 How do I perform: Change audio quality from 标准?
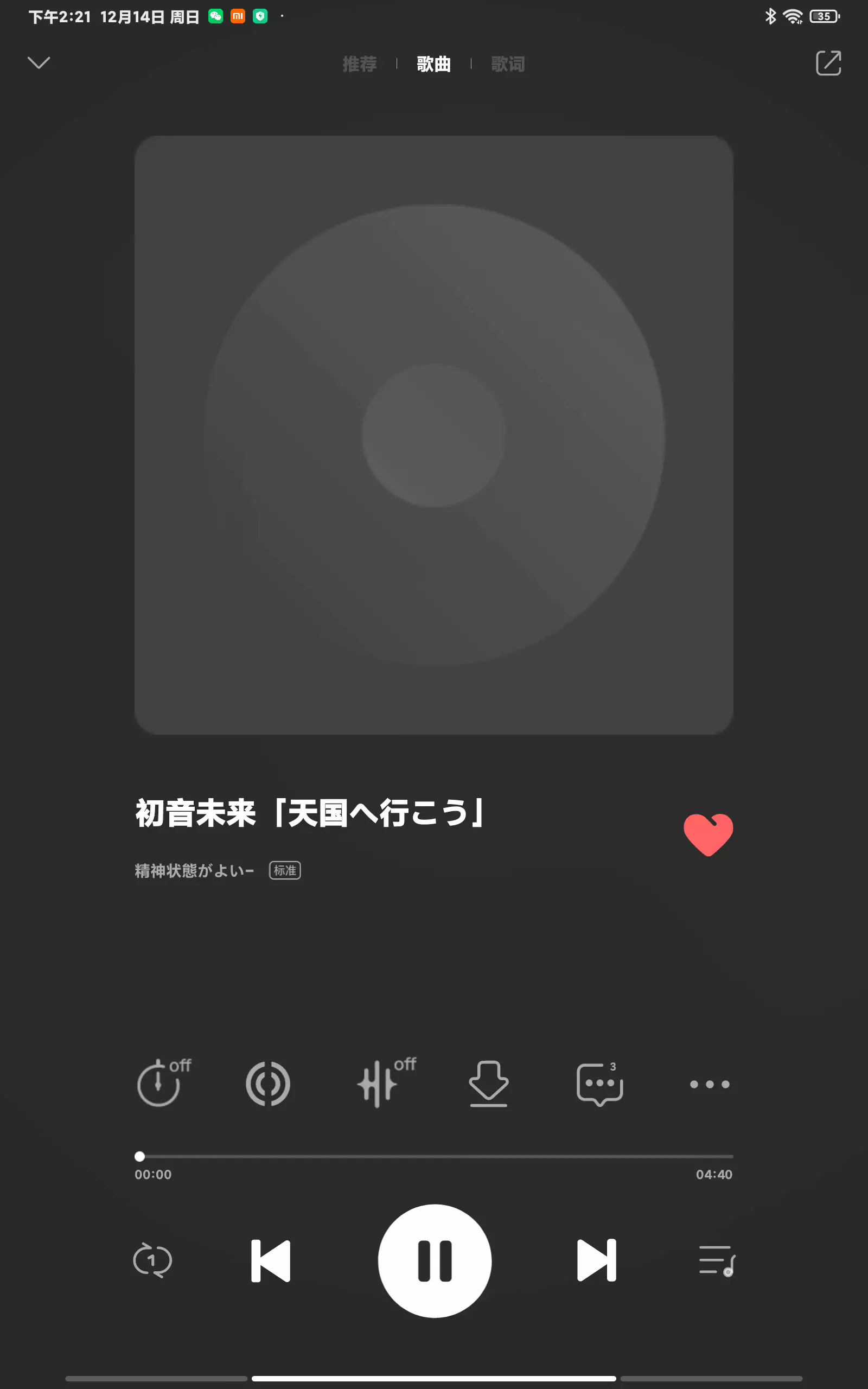285,870
